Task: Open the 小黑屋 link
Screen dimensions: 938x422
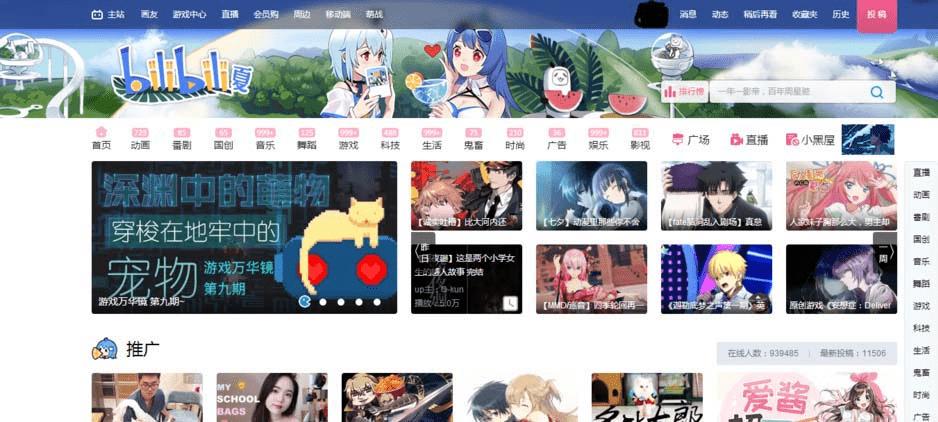Action: [x=811, y=140]
